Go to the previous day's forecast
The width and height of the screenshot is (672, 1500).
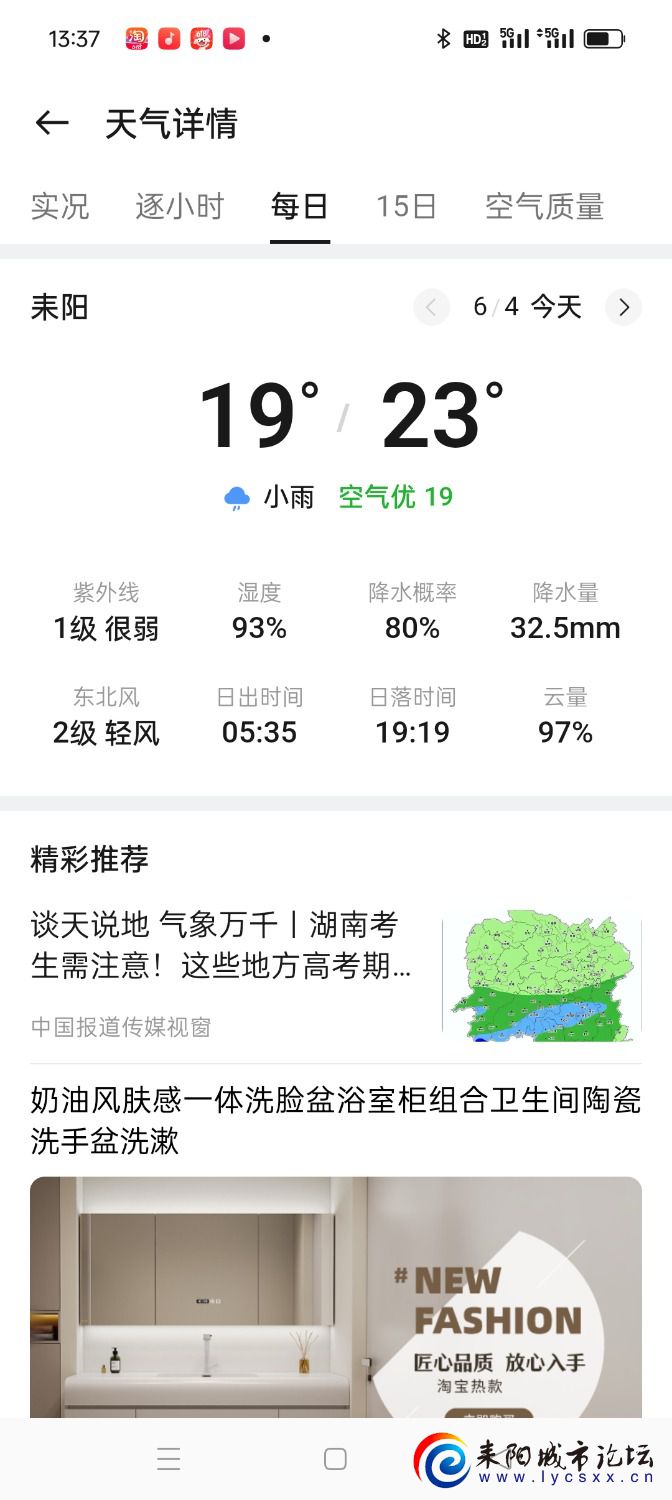coord(431,307)
